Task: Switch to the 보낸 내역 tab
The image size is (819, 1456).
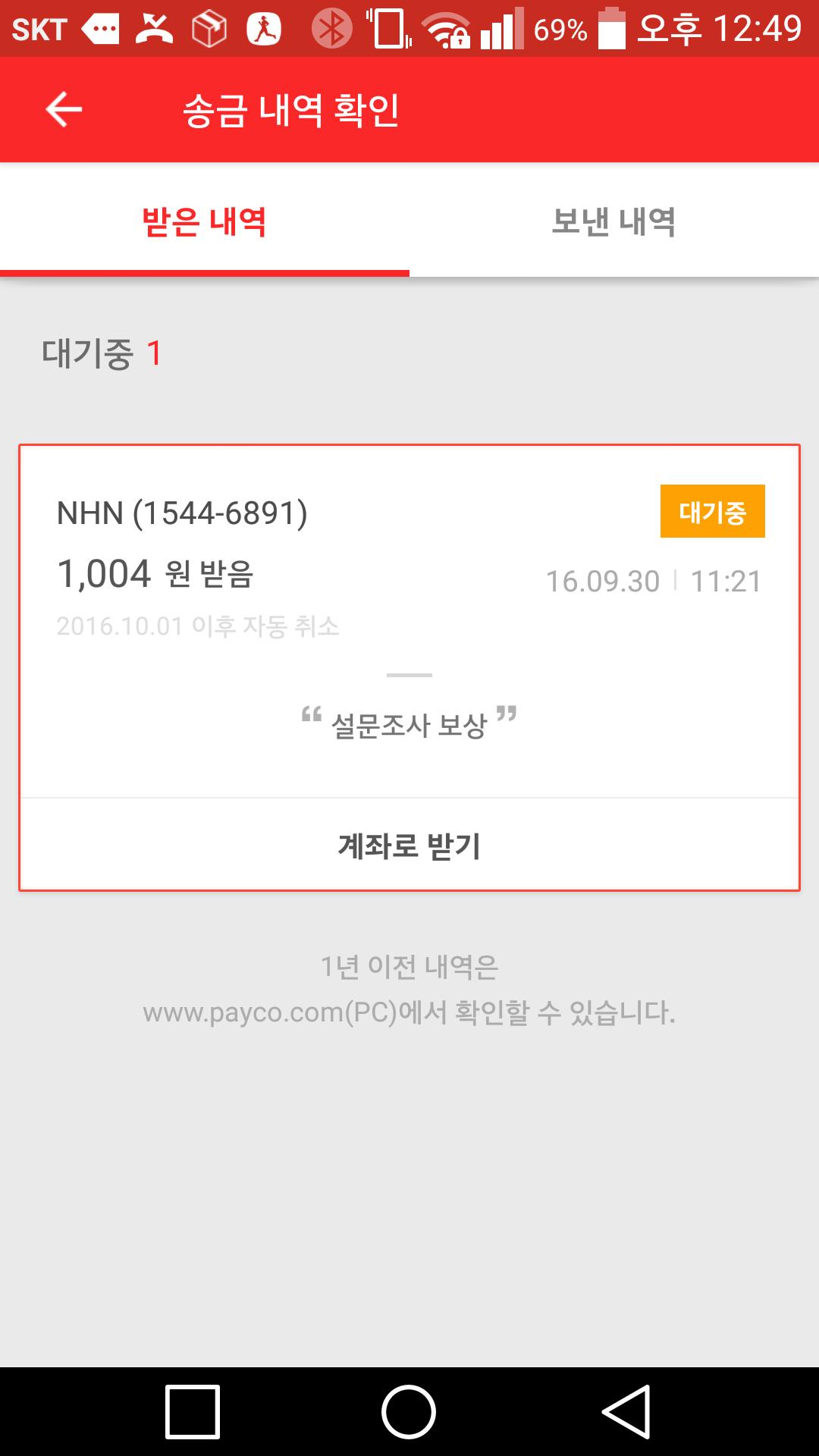Action: coord(614,221)
